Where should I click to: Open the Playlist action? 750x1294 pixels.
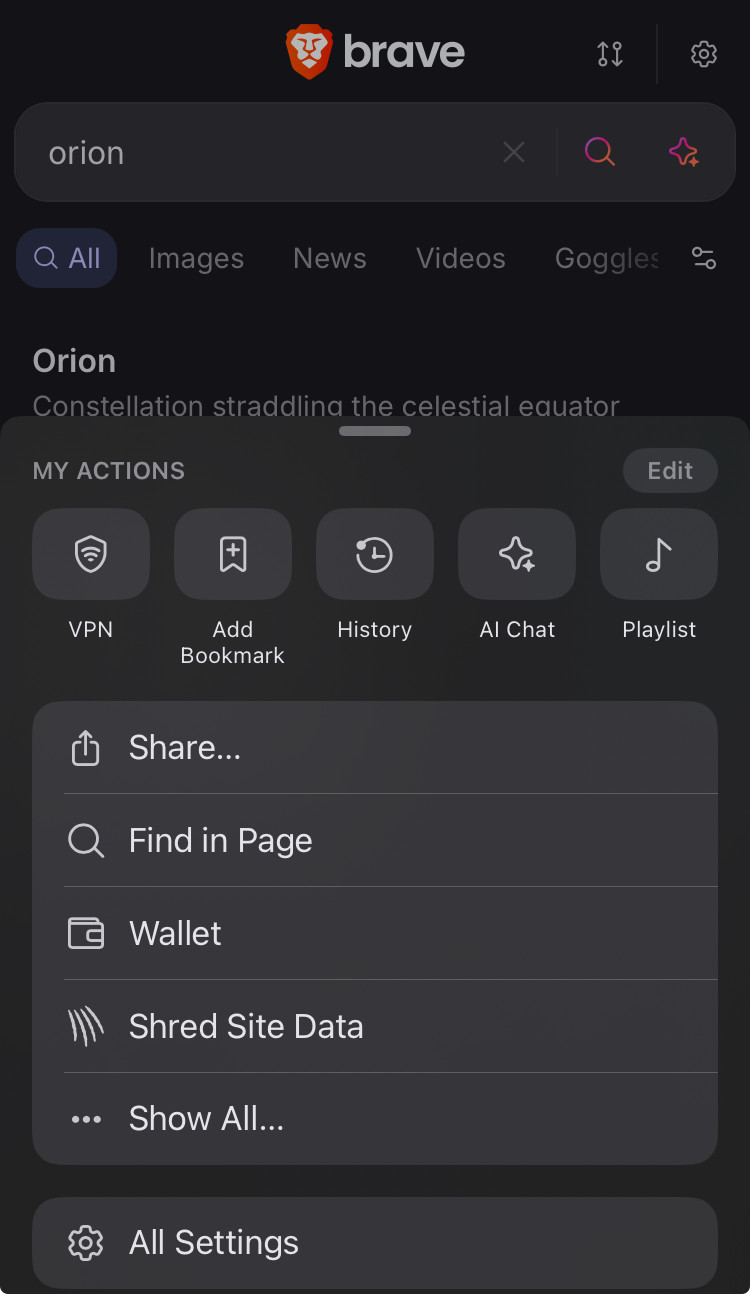tap(659, 554)
